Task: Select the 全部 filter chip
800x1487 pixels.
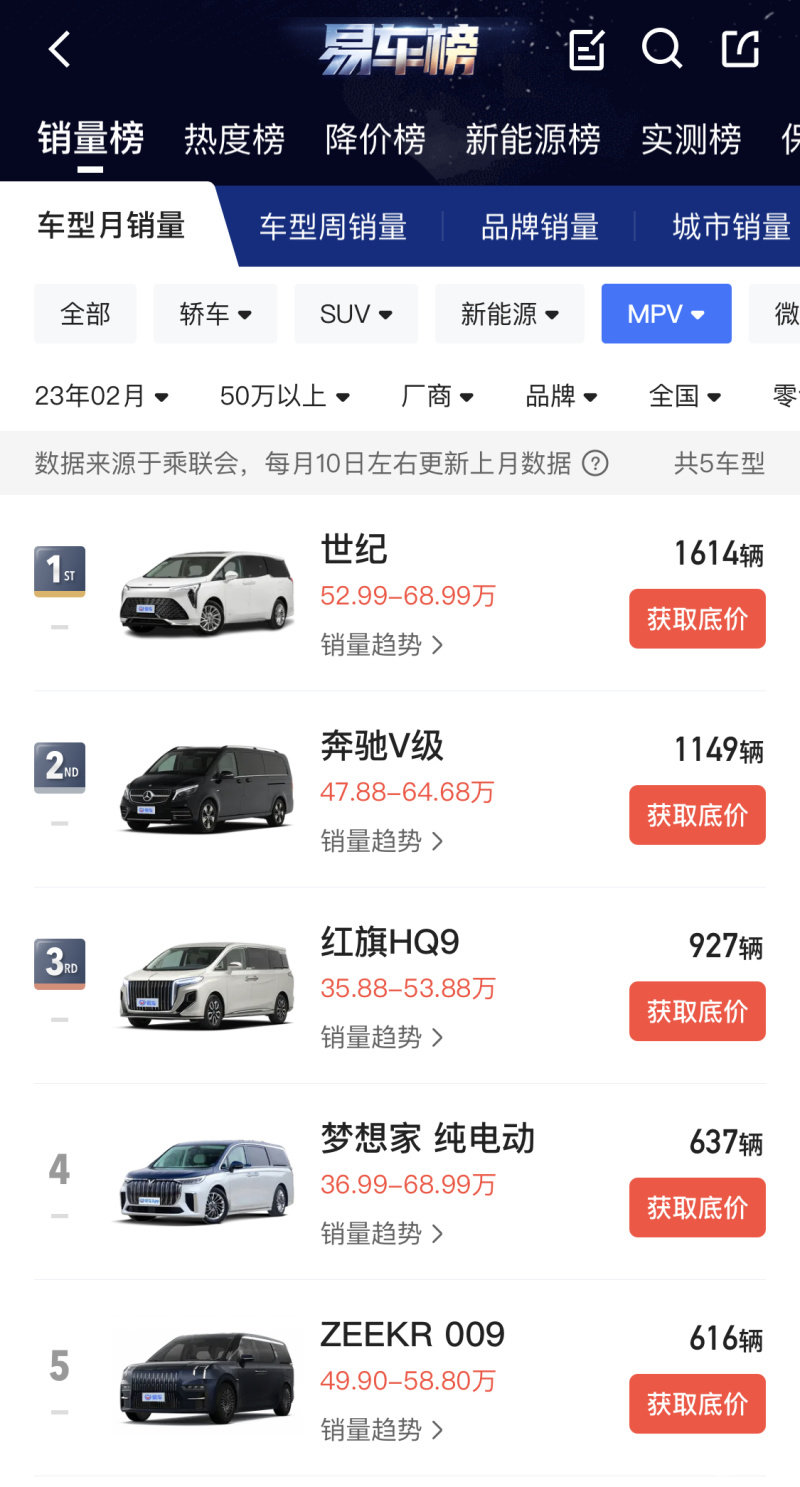Action: 85,314
